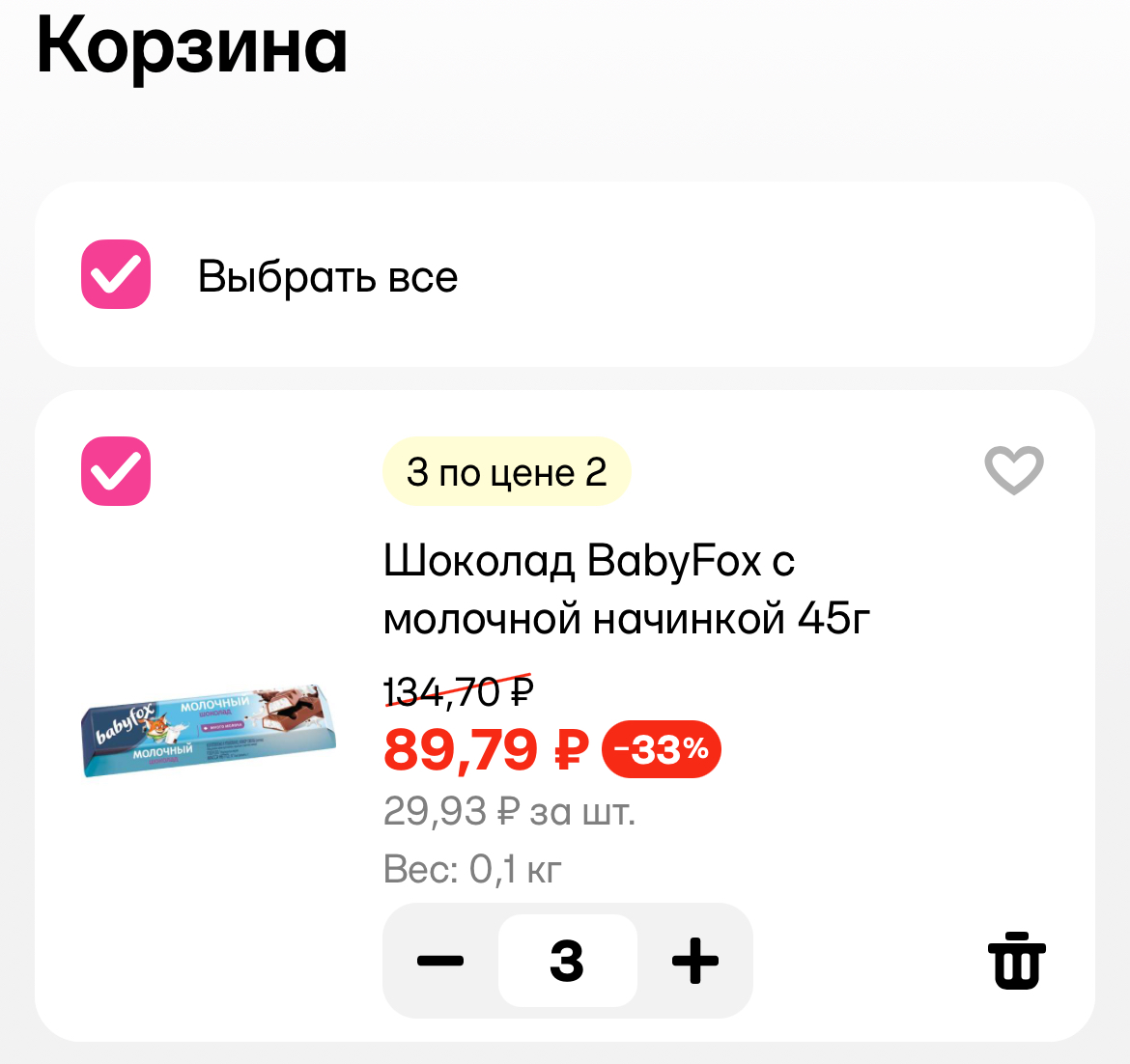This screenshot has height=1064, width=1130.
Task: Delete BabyFox chocolate using the trash icon
Action: pyautogui.click(x=1016, y=961)
